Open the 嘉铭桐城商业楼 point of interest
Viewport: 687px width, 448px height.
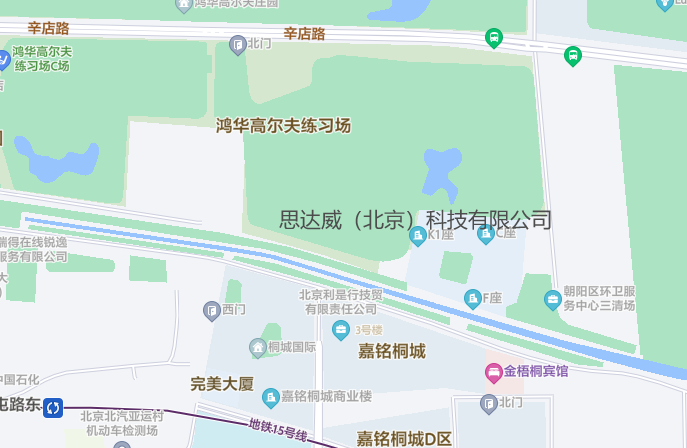(271, 397)
